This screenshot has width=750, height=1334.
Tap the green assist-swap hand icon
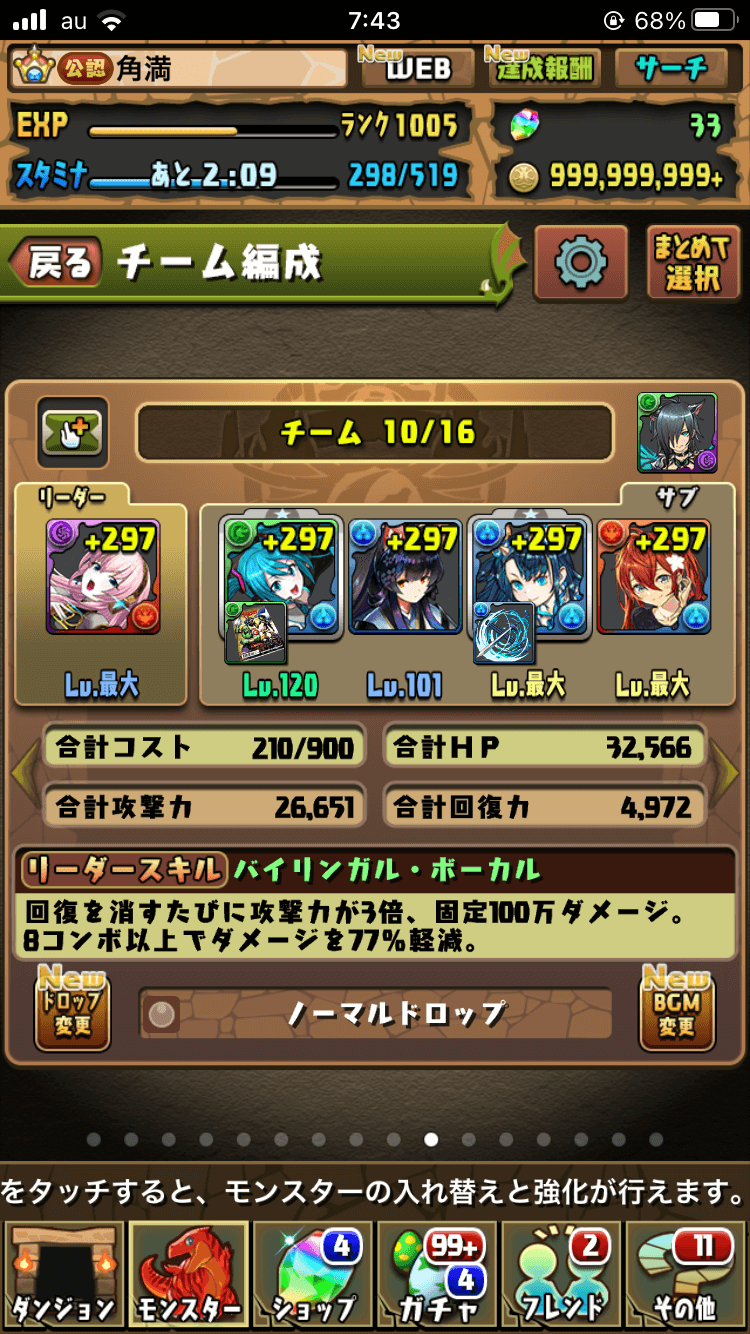point(72,432)
